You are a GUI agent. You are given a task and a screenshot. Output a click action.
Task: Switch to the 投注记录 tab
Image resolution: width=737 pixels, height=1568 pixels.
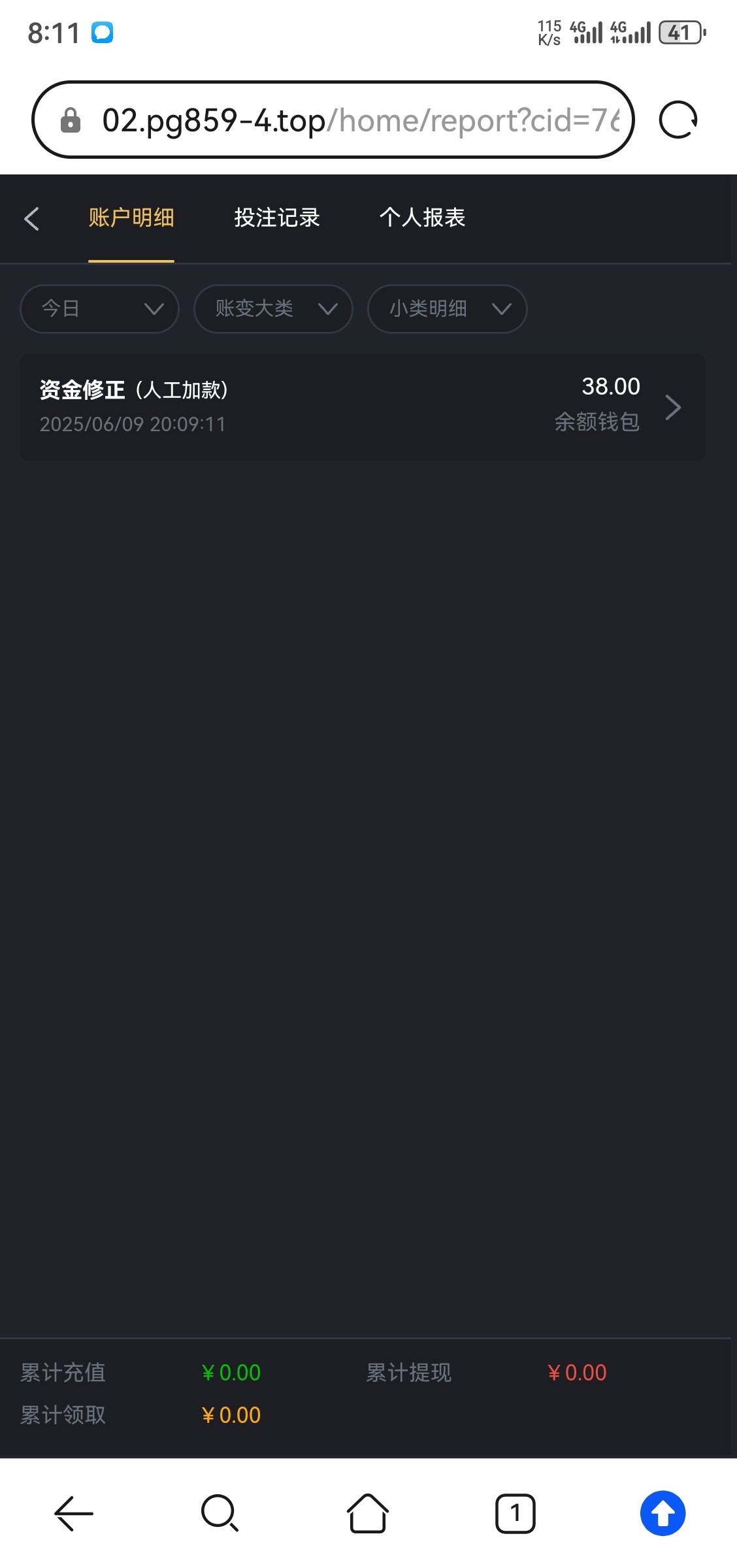click(x=277, y=218)
